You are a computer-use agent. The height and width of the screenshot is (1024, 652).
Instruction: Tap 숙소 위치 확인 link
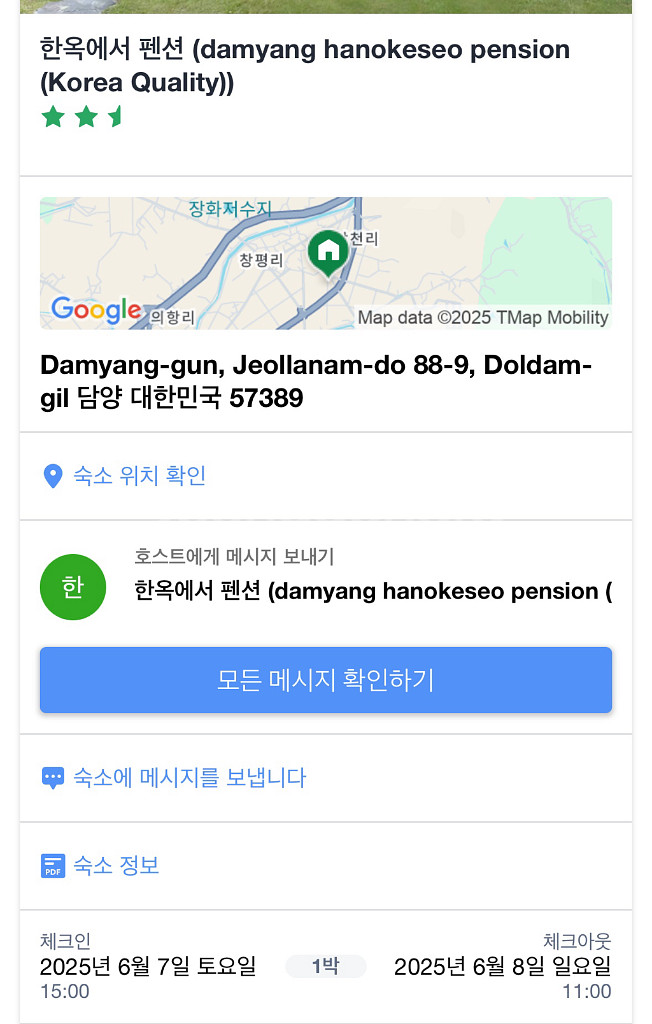(x=138, y=476)
